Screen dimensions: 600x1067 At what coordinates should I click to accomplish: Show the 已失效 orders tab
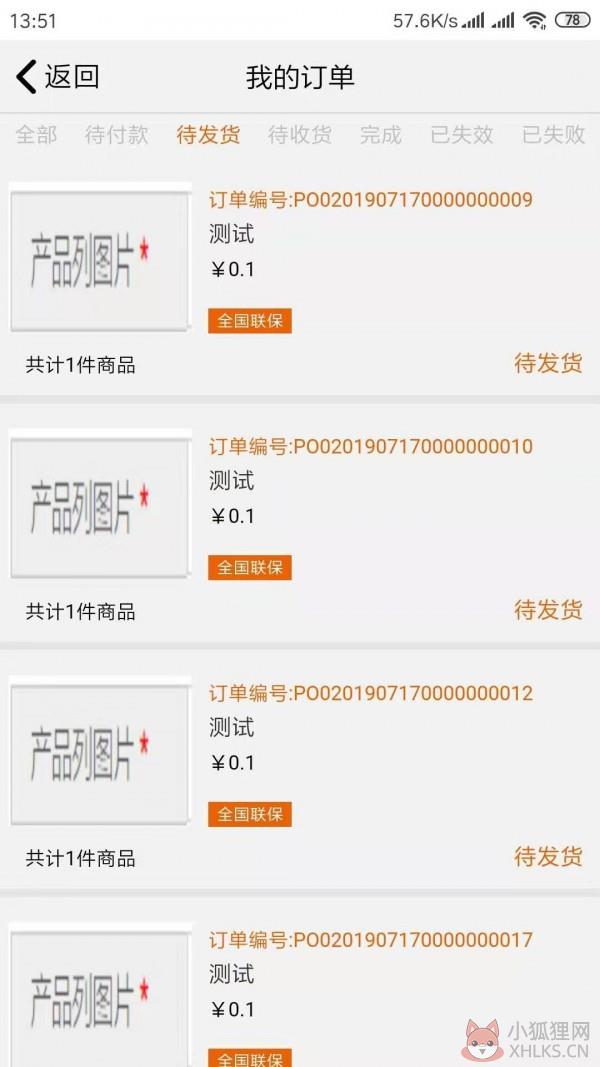coord(462,135)
